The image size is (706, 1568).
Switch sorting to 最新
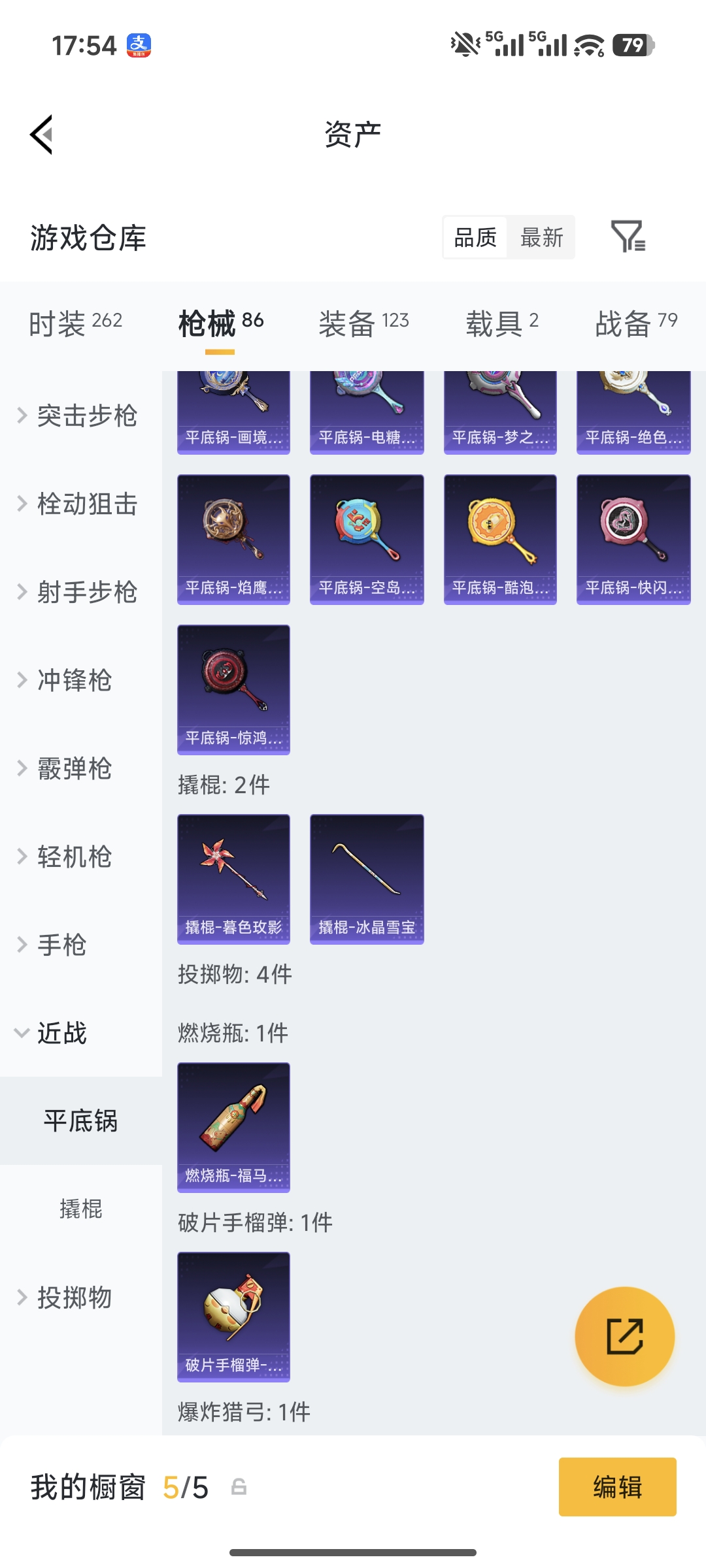pos(541,238)
